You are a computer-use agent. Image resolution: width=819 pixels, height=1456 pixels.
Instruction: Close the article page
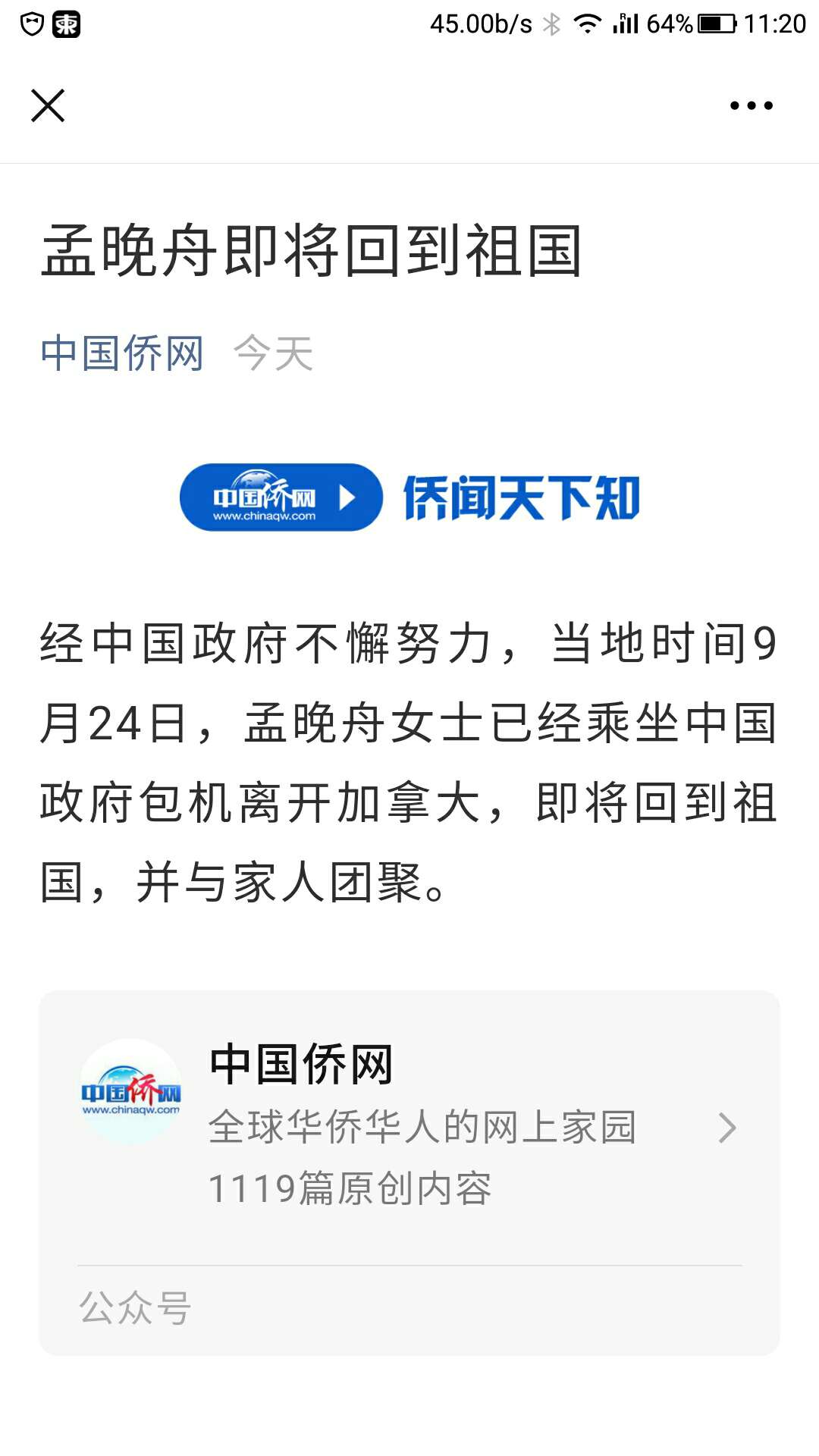[48, 105]
